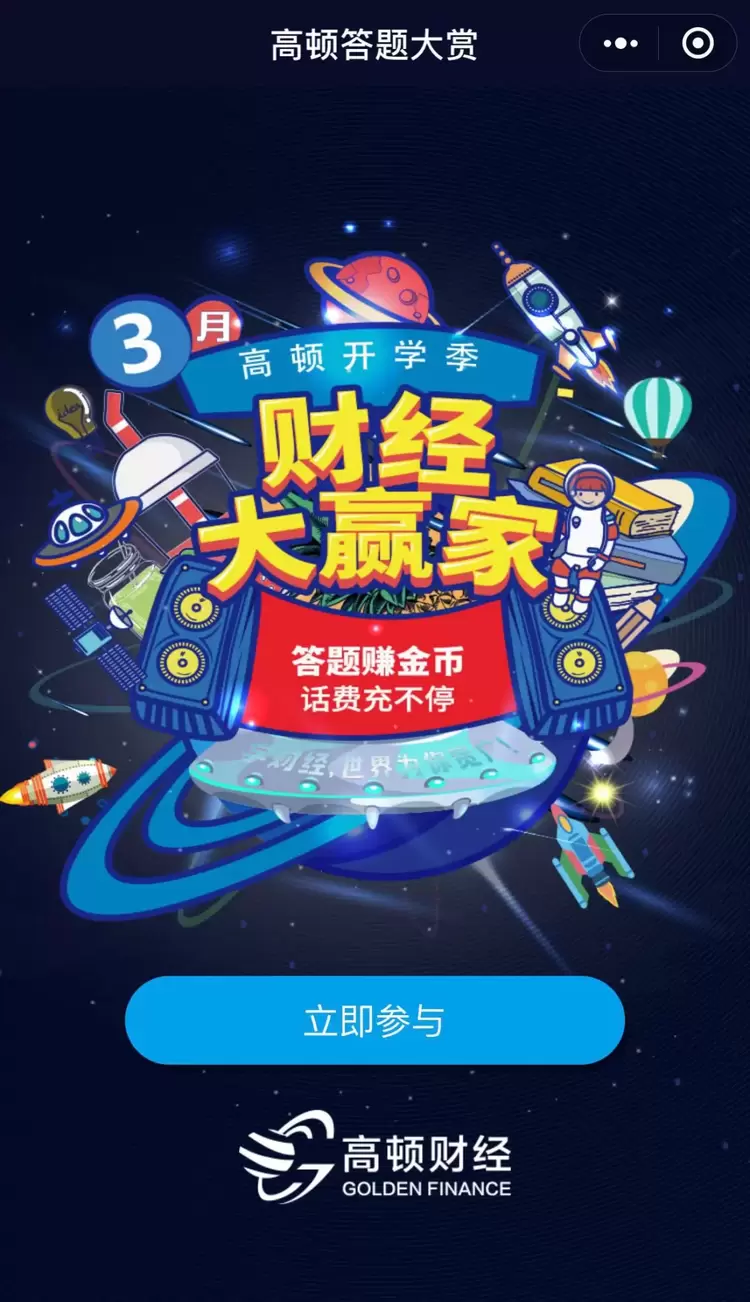
Task: Tap the 立即参与 button
Action: click(x=374, y=1021)
